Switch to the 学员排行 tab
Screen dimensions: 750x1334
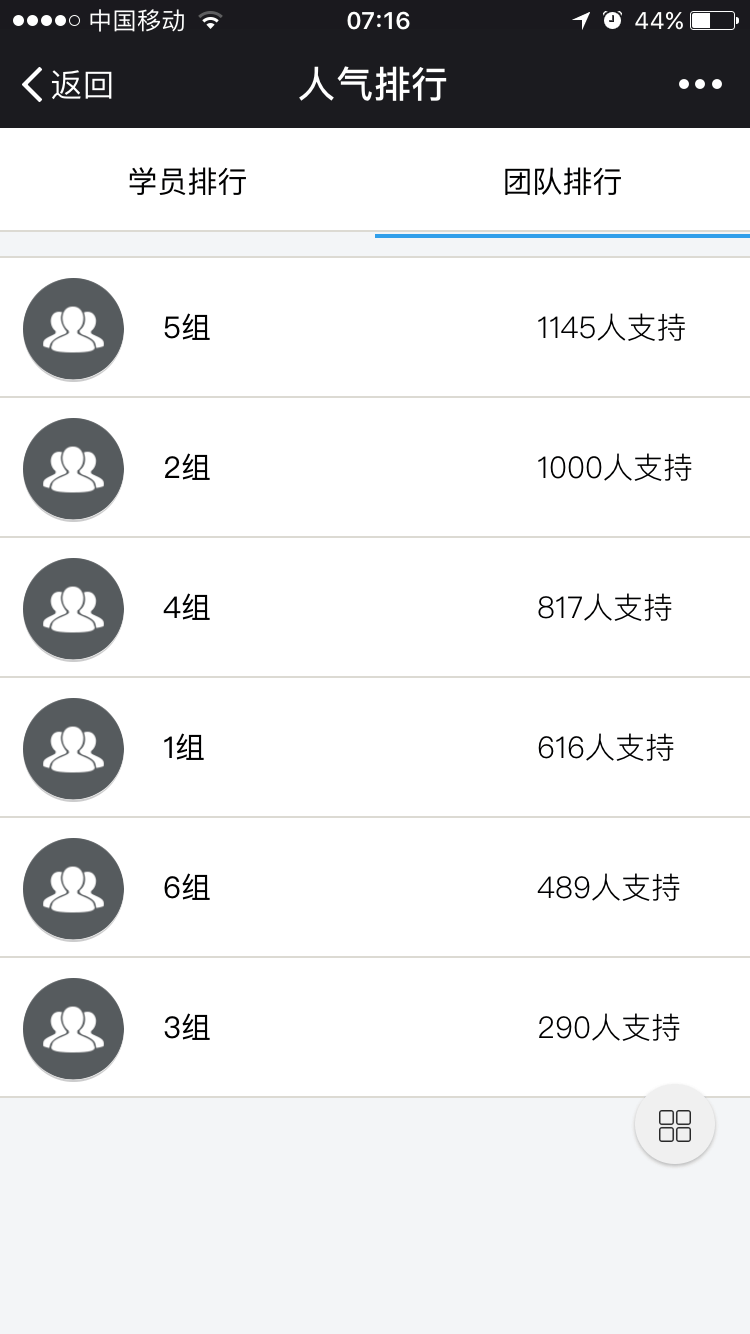pyautogui.click(x=187, y=182)
